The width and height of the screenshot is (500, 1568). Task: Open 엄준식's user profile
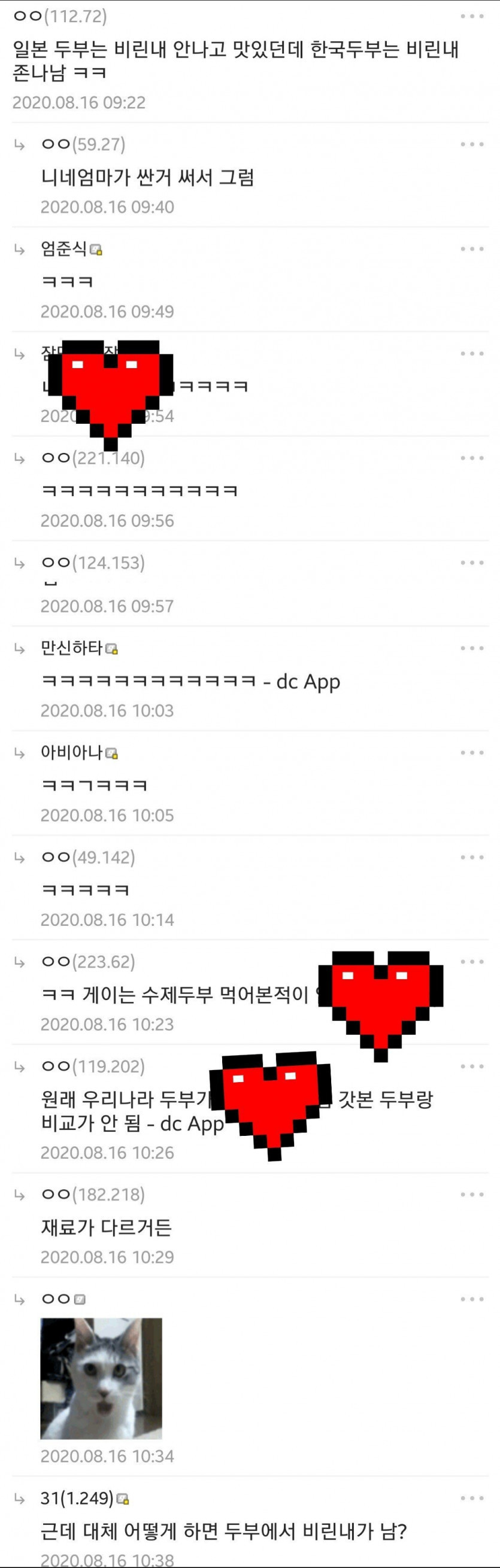[x=64, y=249]
